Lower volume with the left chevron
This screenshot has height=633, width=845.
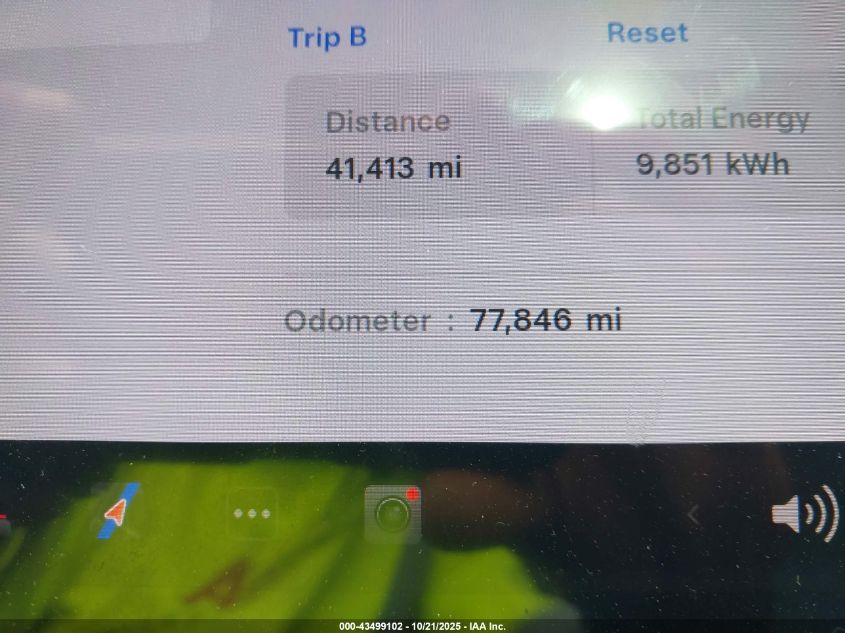click(692, 515)
